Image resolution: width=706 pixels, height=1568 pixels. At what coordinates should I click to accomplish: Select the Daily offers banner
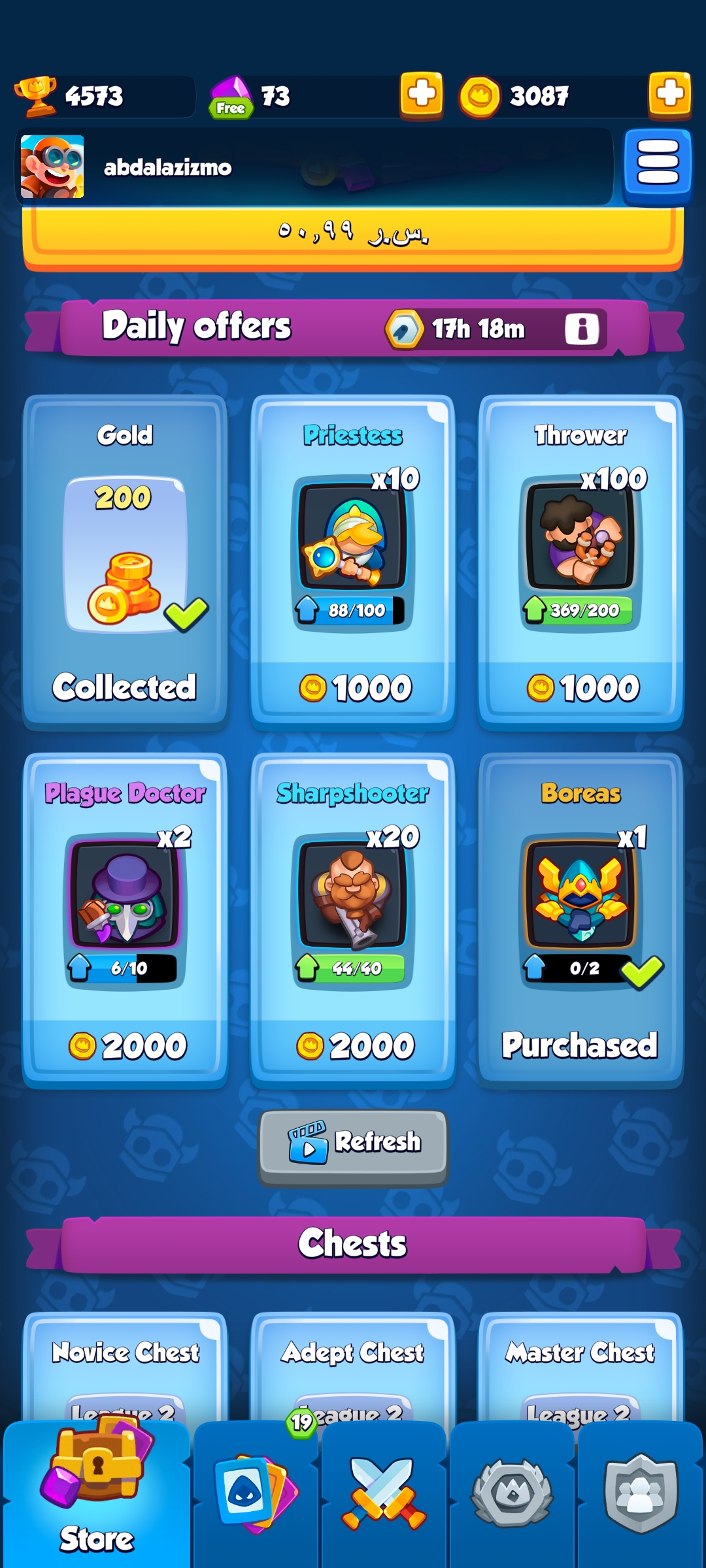click(x=198, y=327)
